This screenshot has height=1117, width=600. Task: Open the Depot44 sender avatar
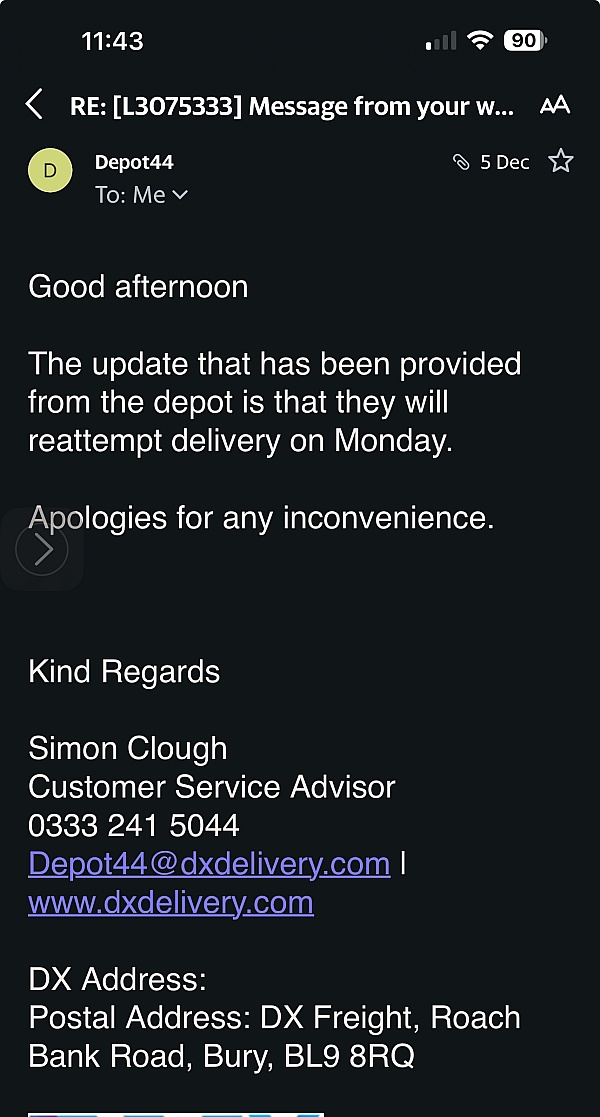click(50, 170)
